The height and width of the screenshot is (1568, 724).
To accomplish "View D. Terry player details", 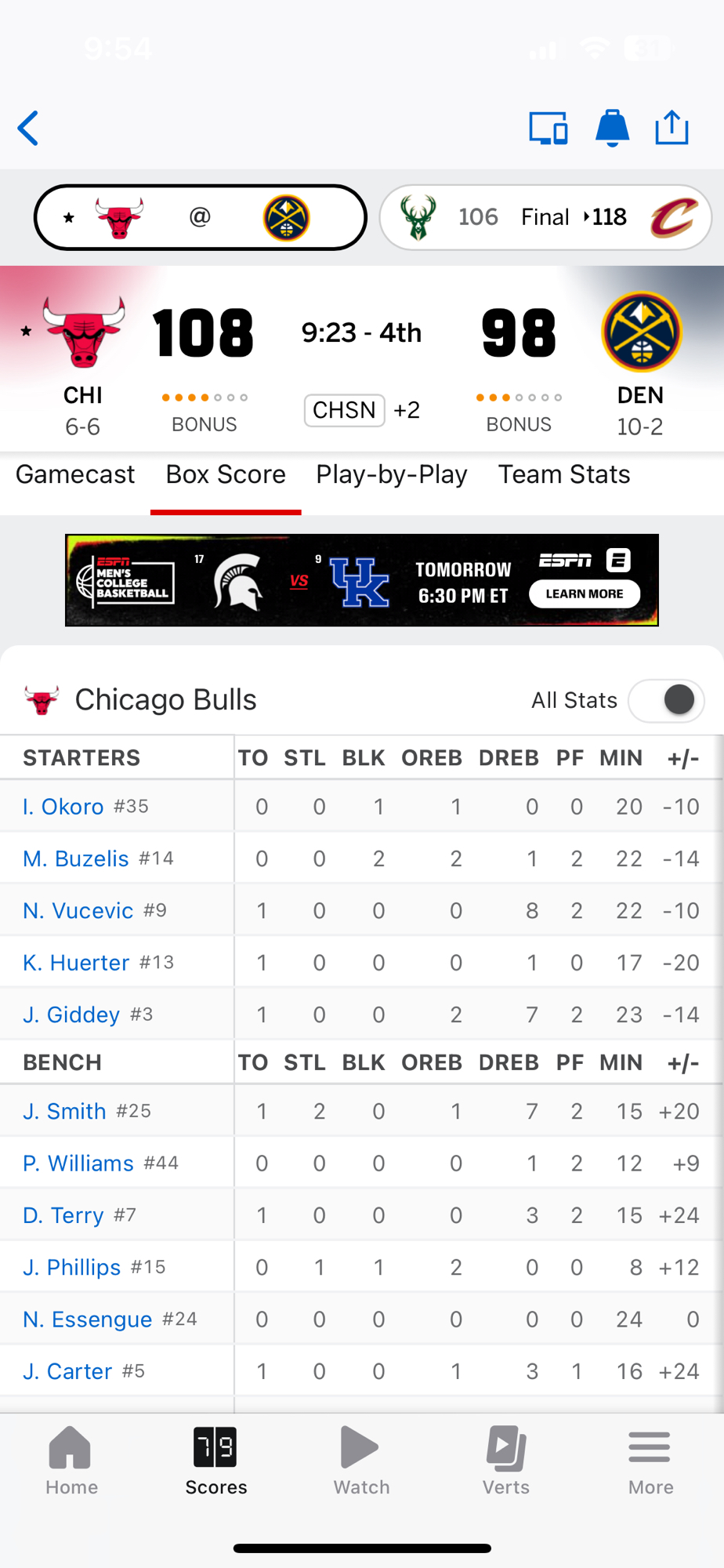I will coord(63,1216).
